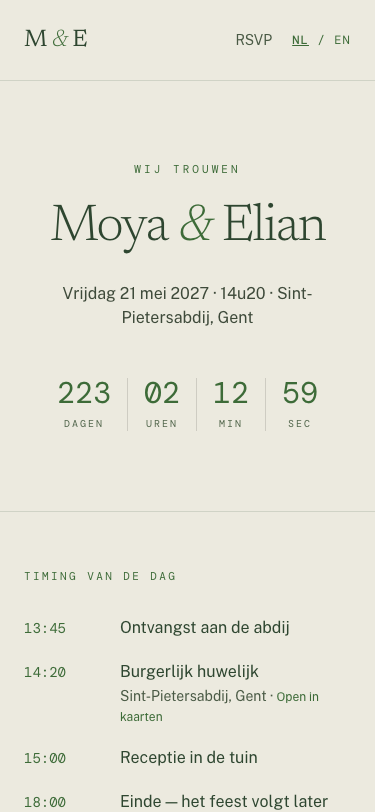Open the RSVP link in header
Screen dimensions: 375x812
pyautogui.click(x=254, y=40)
